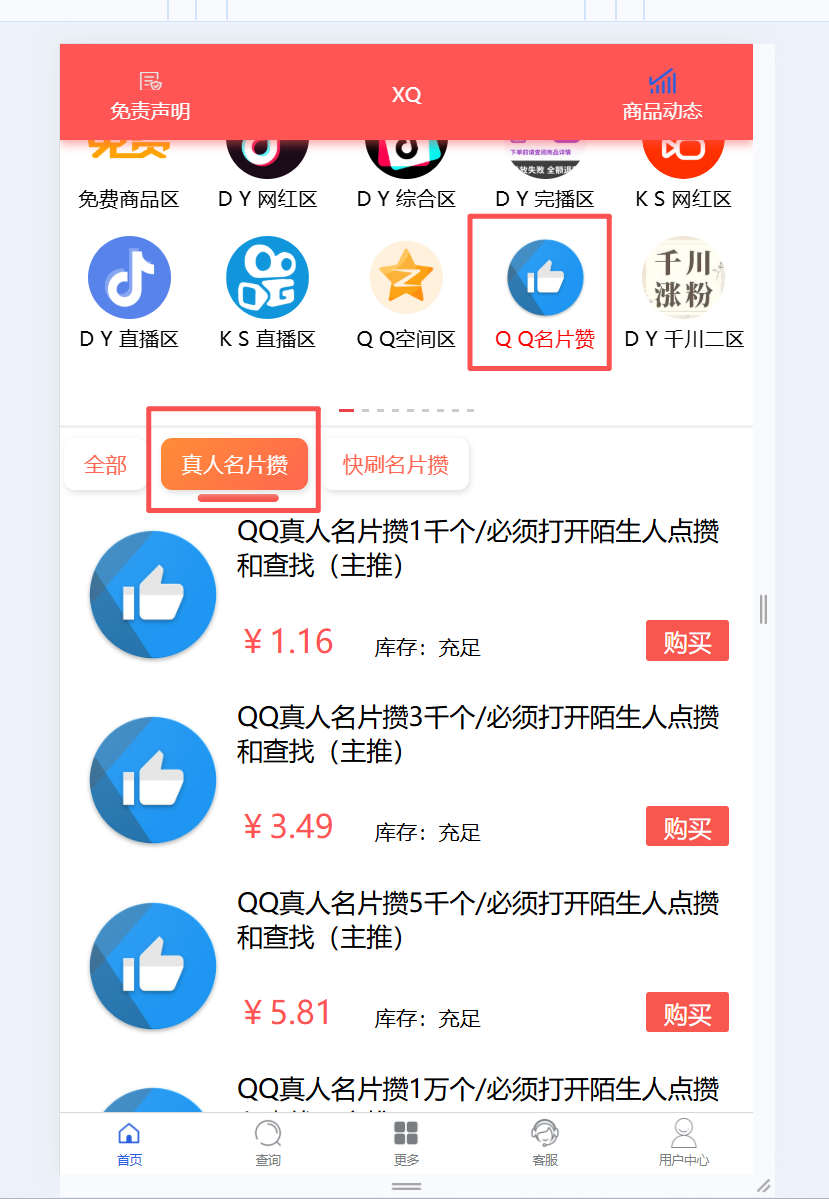829x1199 pixels.
Task: Open the ＤＹ千川二区 category
Action: click(684, 292)
